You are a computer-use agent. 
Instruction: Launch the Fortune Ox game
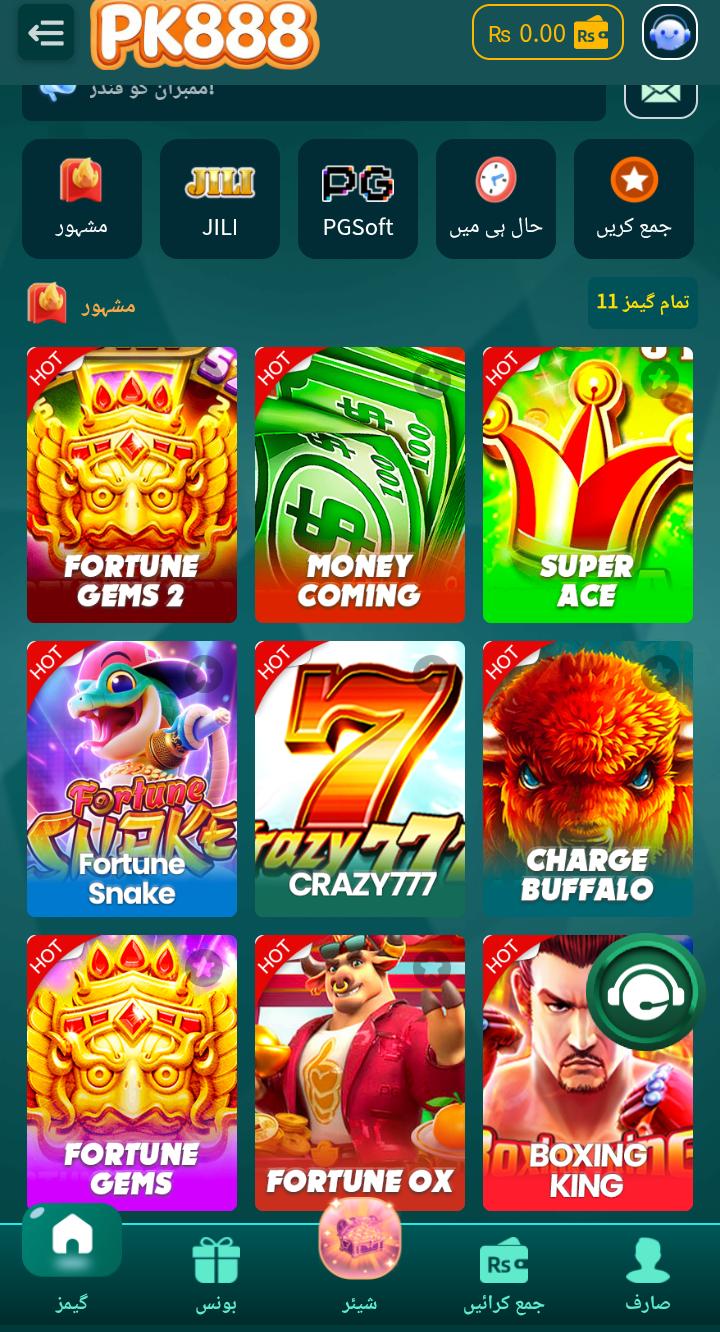[360, 1073]
